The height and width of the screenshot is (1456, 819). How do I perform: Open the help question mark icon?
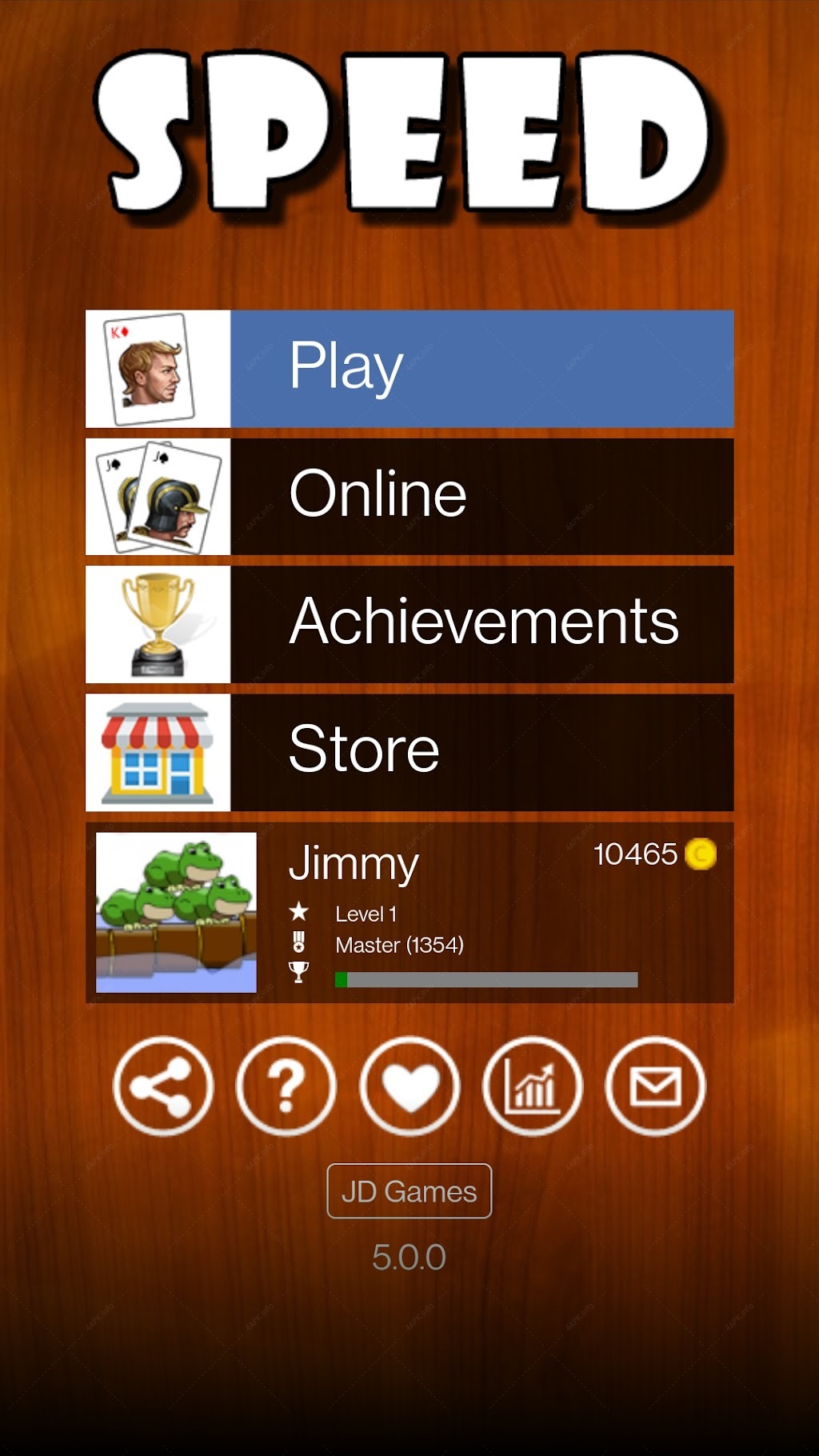286,1086
